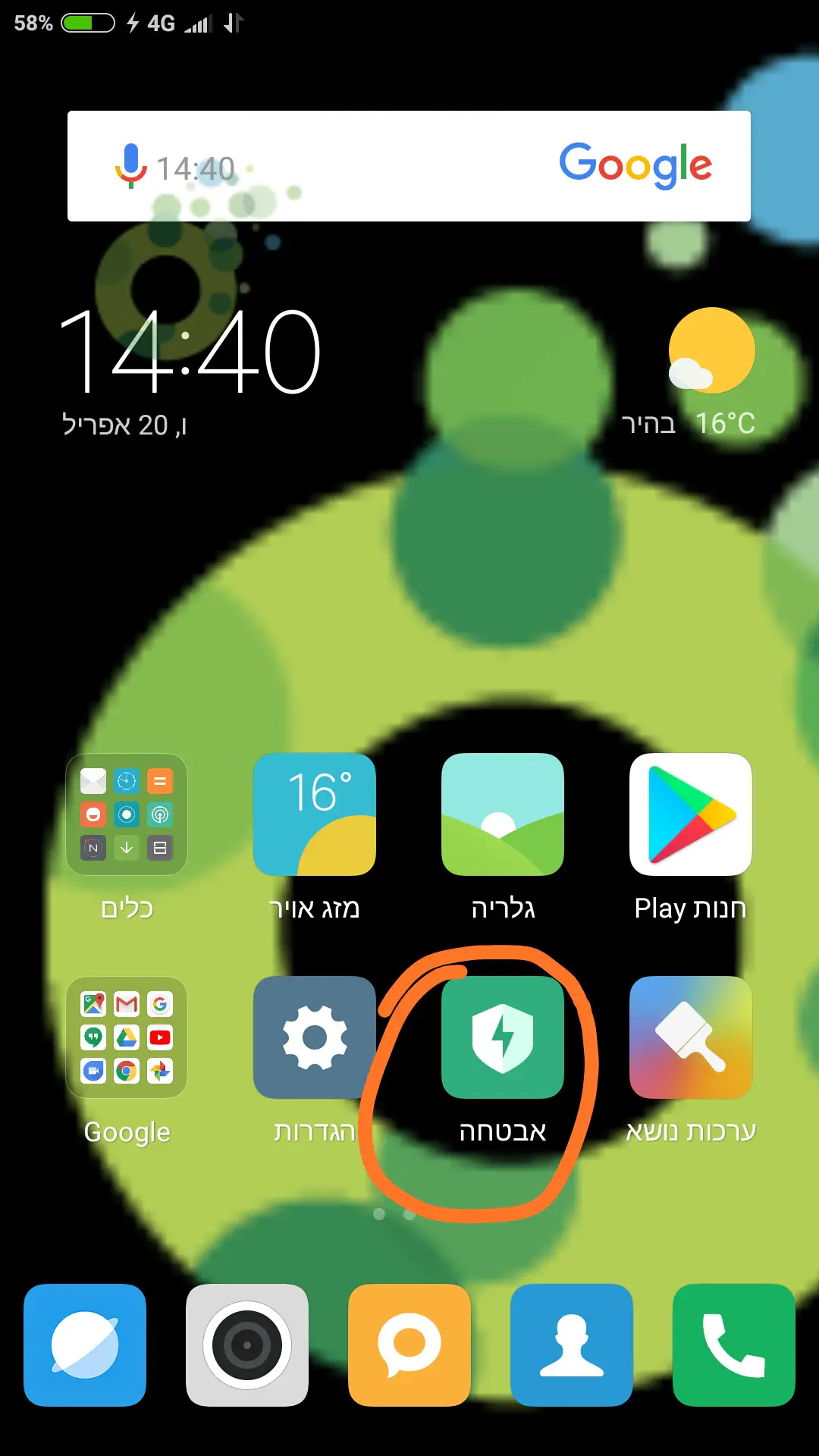819x1456 pixels.
Task: Open the orange messaging app
Action: pyautogui.click(x=409, y=1345)
